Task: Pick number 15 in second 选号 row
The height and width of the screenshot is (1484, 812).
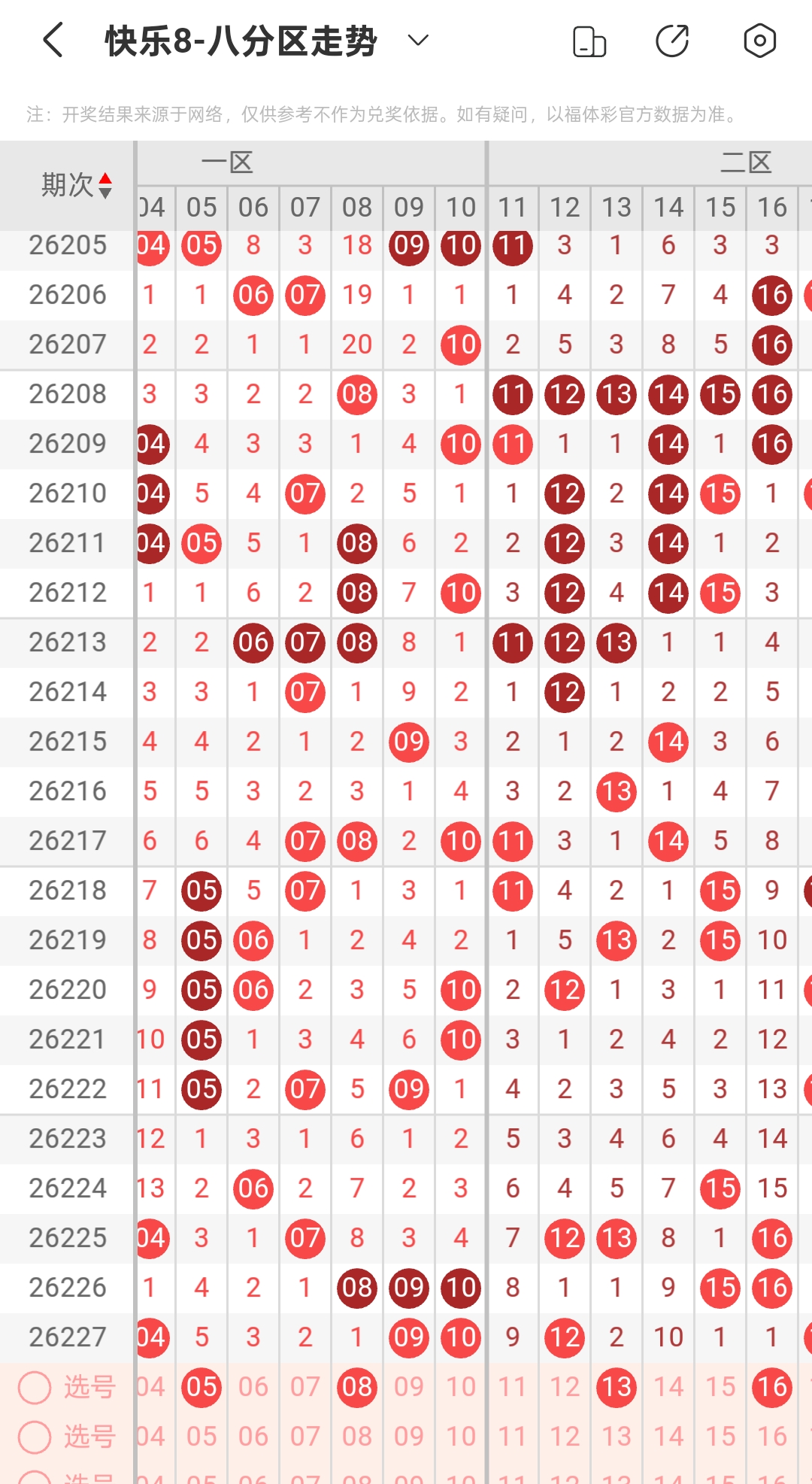Action: tap(720, 1437)
